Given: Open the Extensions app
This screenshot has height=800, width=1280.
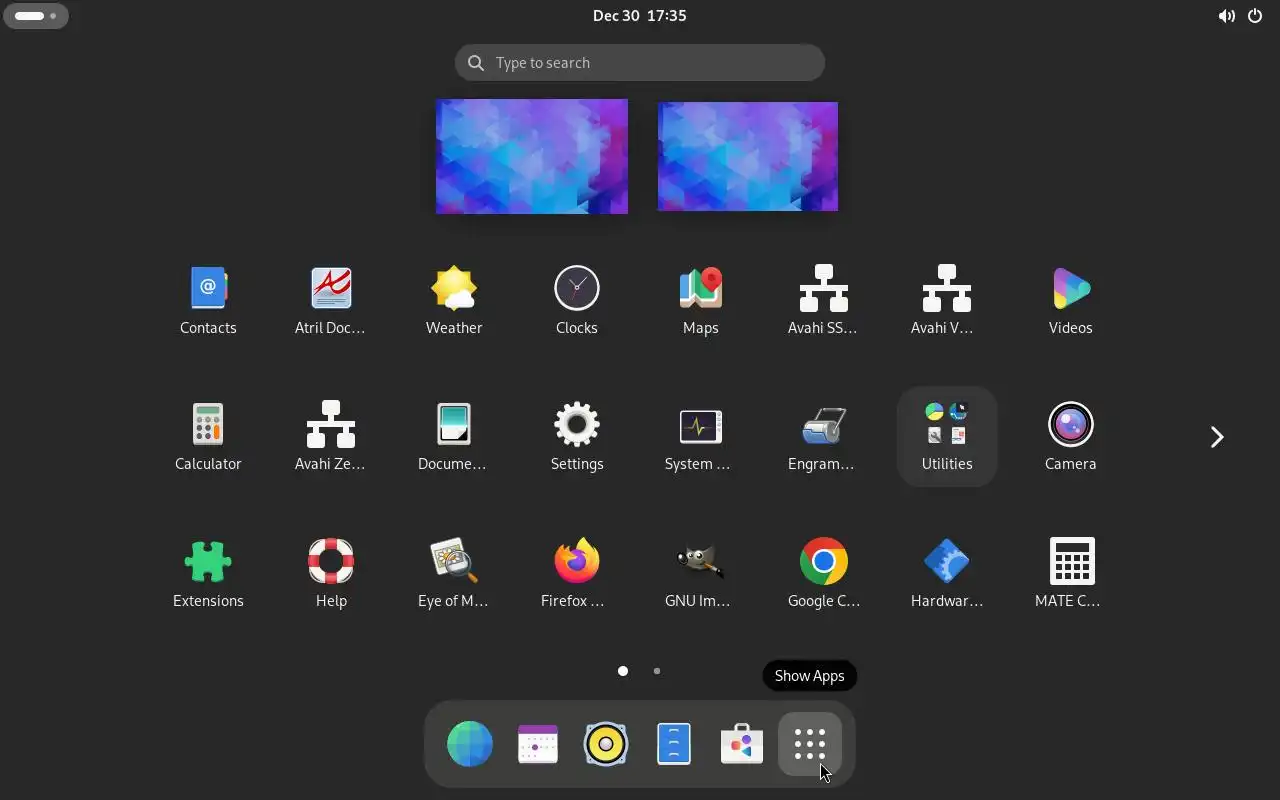Looking at the screenshot, I should click(x=208, y=572).
